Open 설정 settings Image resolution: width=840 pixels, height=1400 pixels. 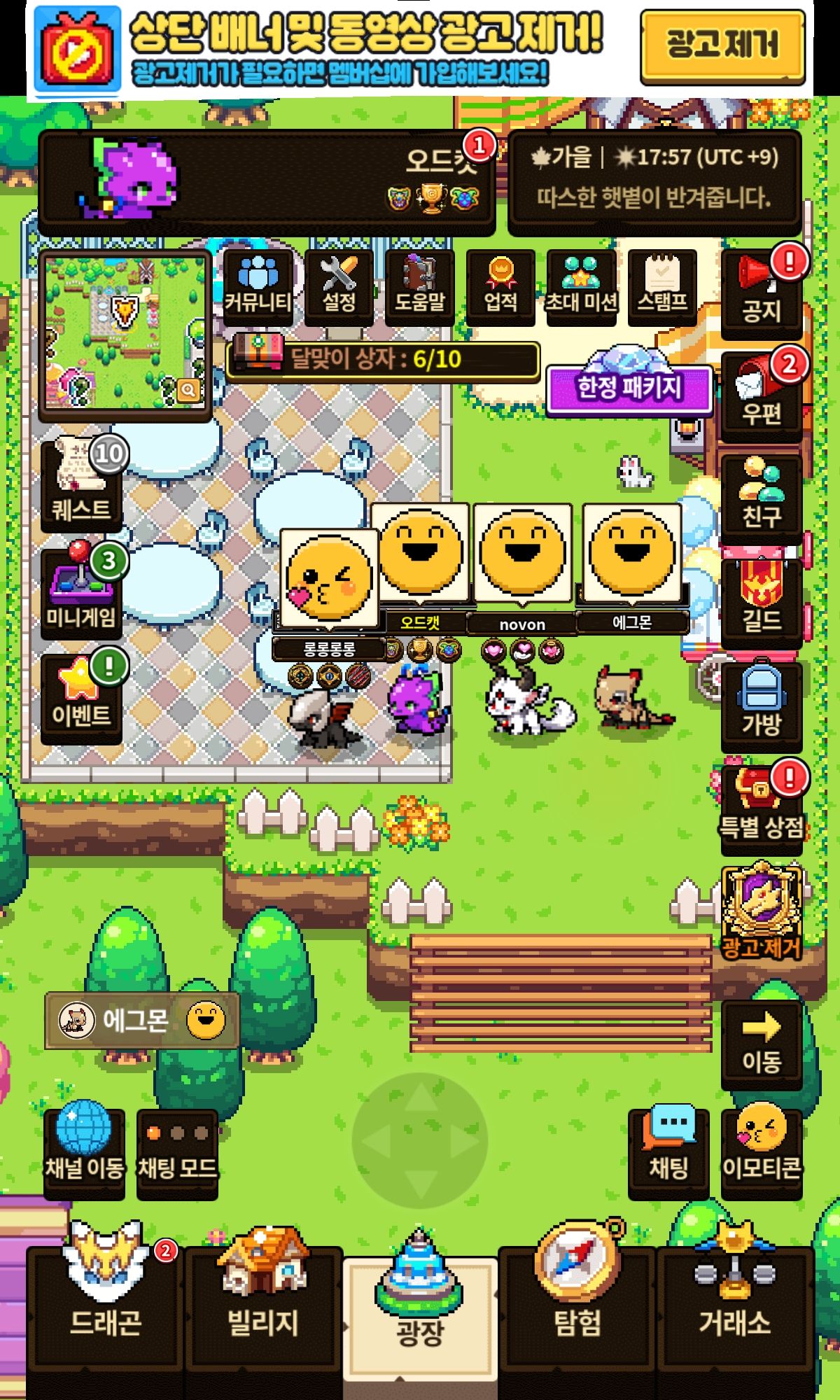point(339,287)
